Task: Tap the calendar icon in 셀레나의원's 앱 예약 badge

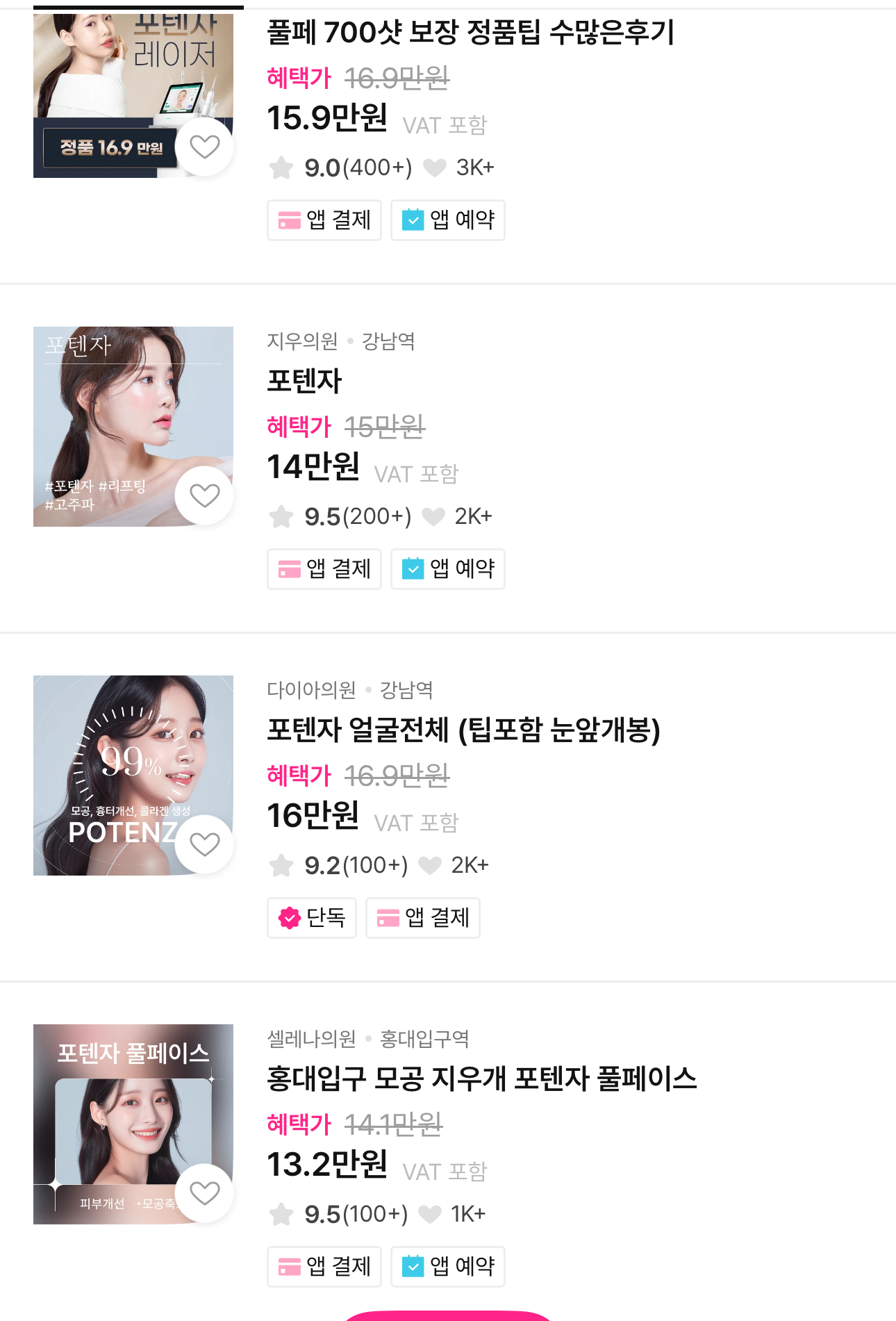Action: [415, 1267]
